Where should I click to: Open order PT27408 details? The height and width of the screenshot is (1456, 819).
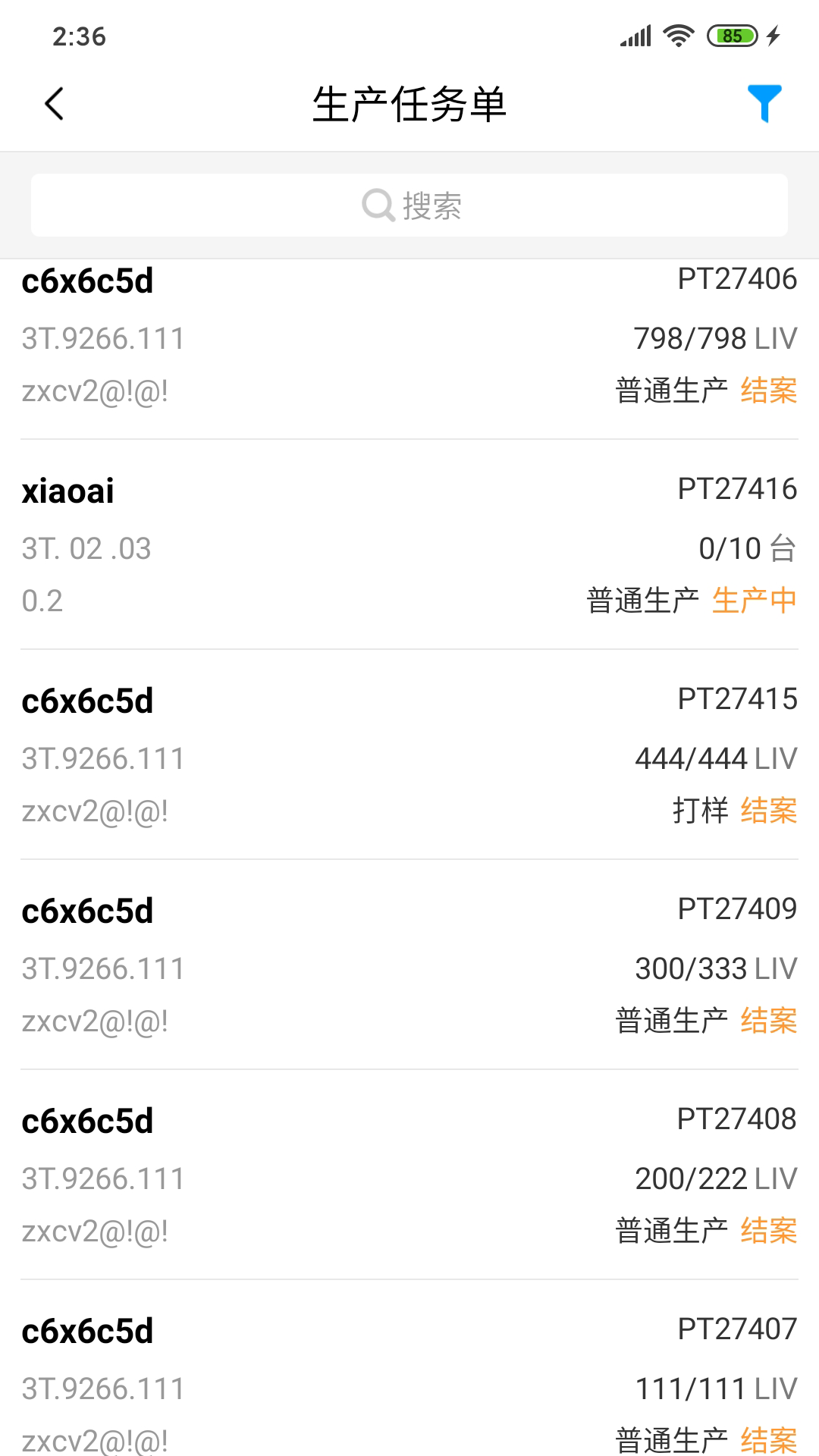[409, 1178]
